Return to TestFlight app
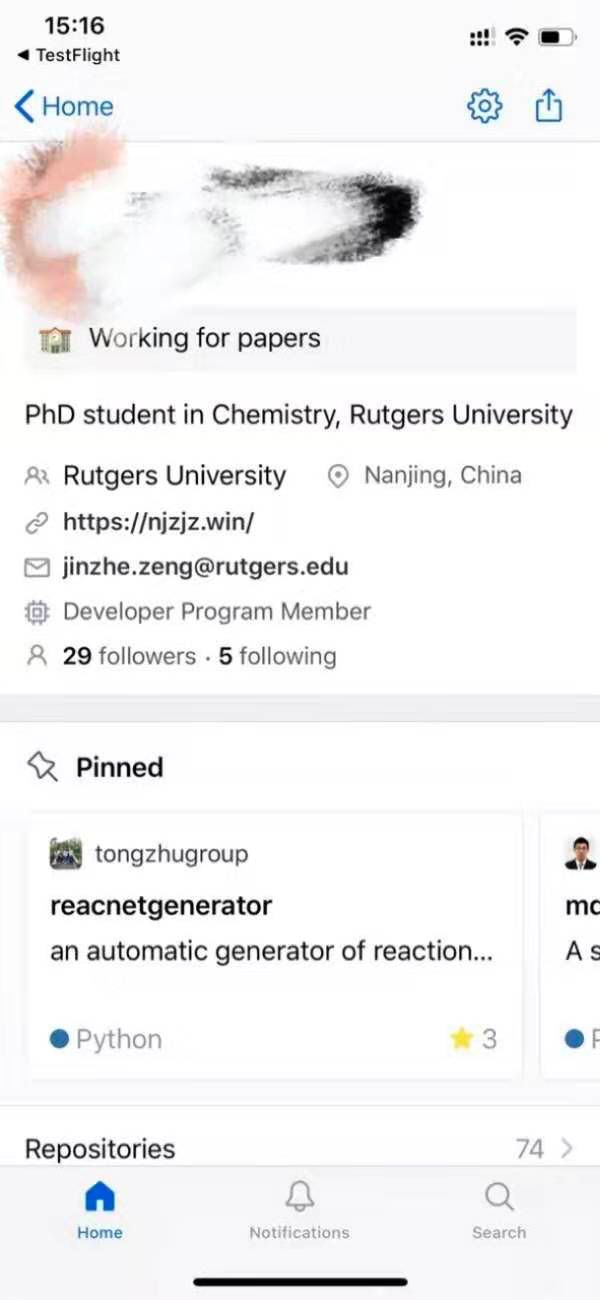Screen dimensions: 600x1300 pos(68,55)
